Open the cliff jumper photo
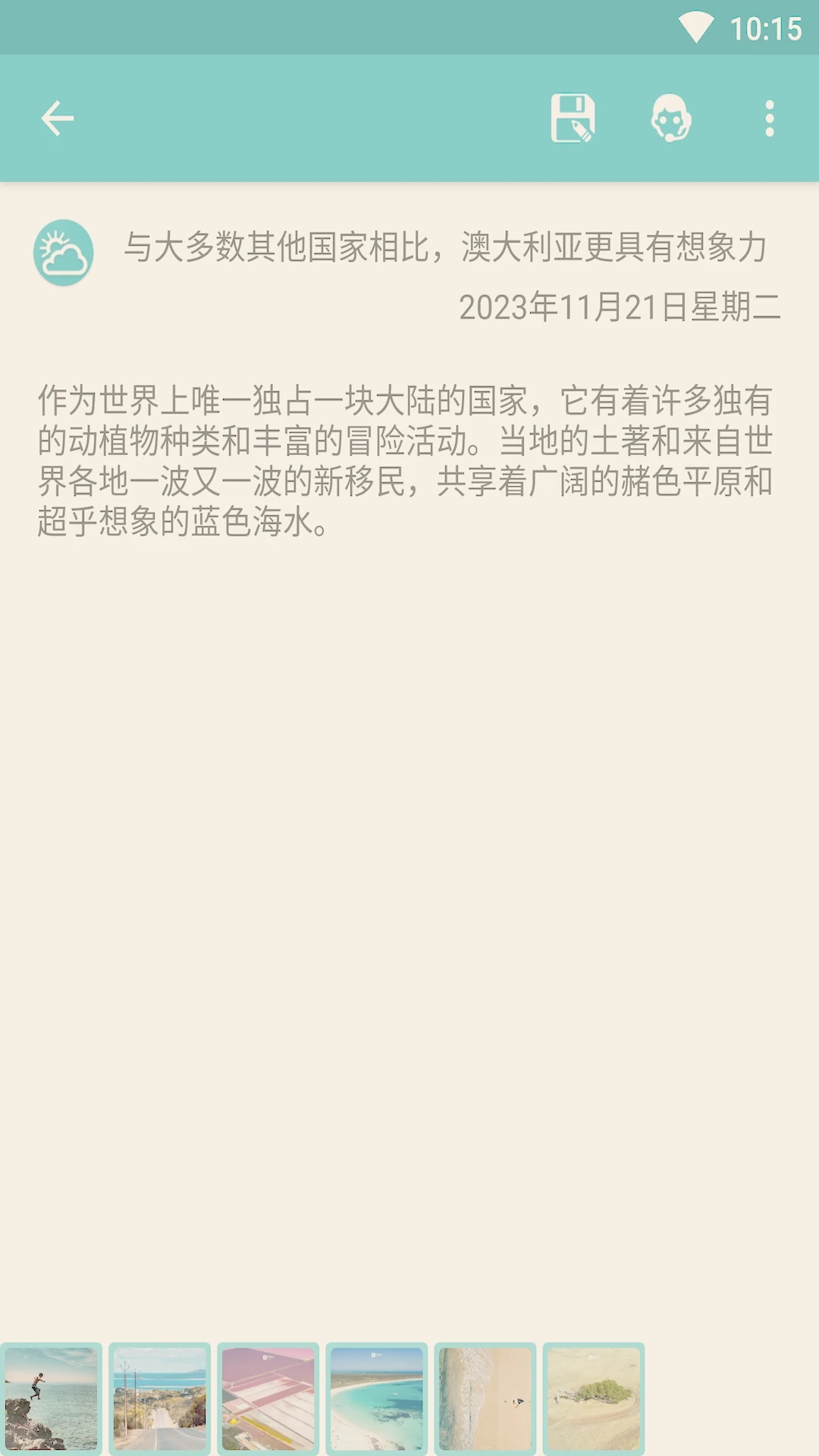819x1456 pixels. pyautogui.click(x=52, y=1398)
